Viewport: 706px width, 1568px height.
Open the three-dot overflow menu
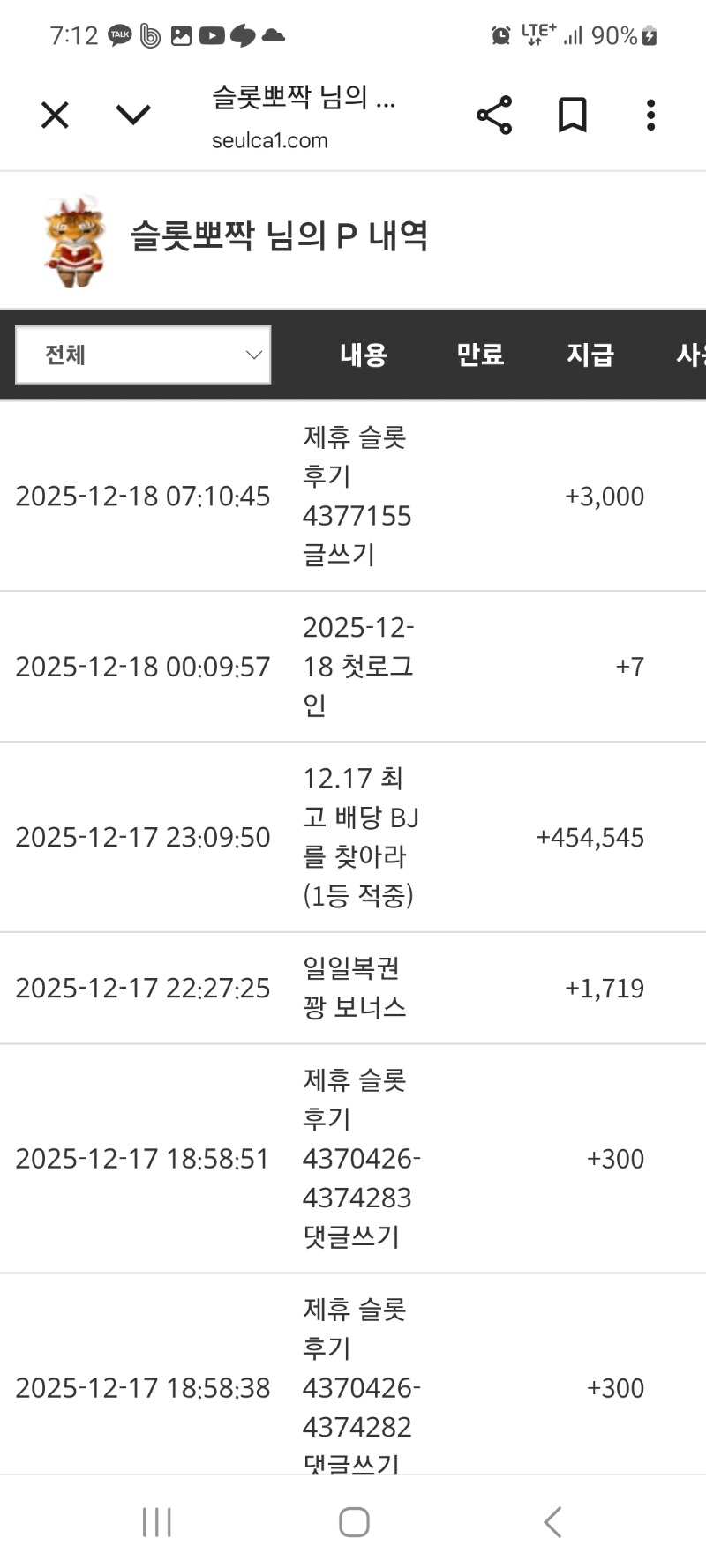click(650, 115)
